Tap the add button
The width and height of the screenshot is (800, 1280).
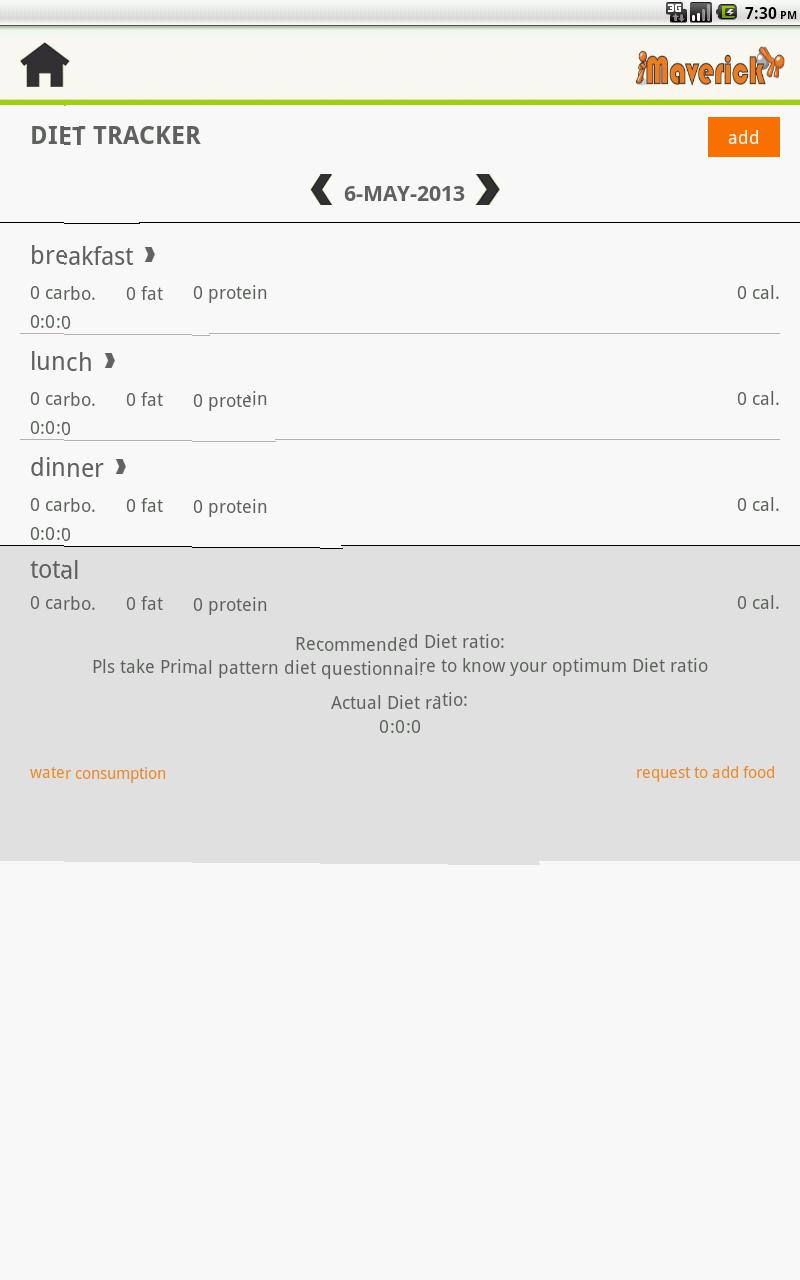pyautogui.click(x=743, y=138)
